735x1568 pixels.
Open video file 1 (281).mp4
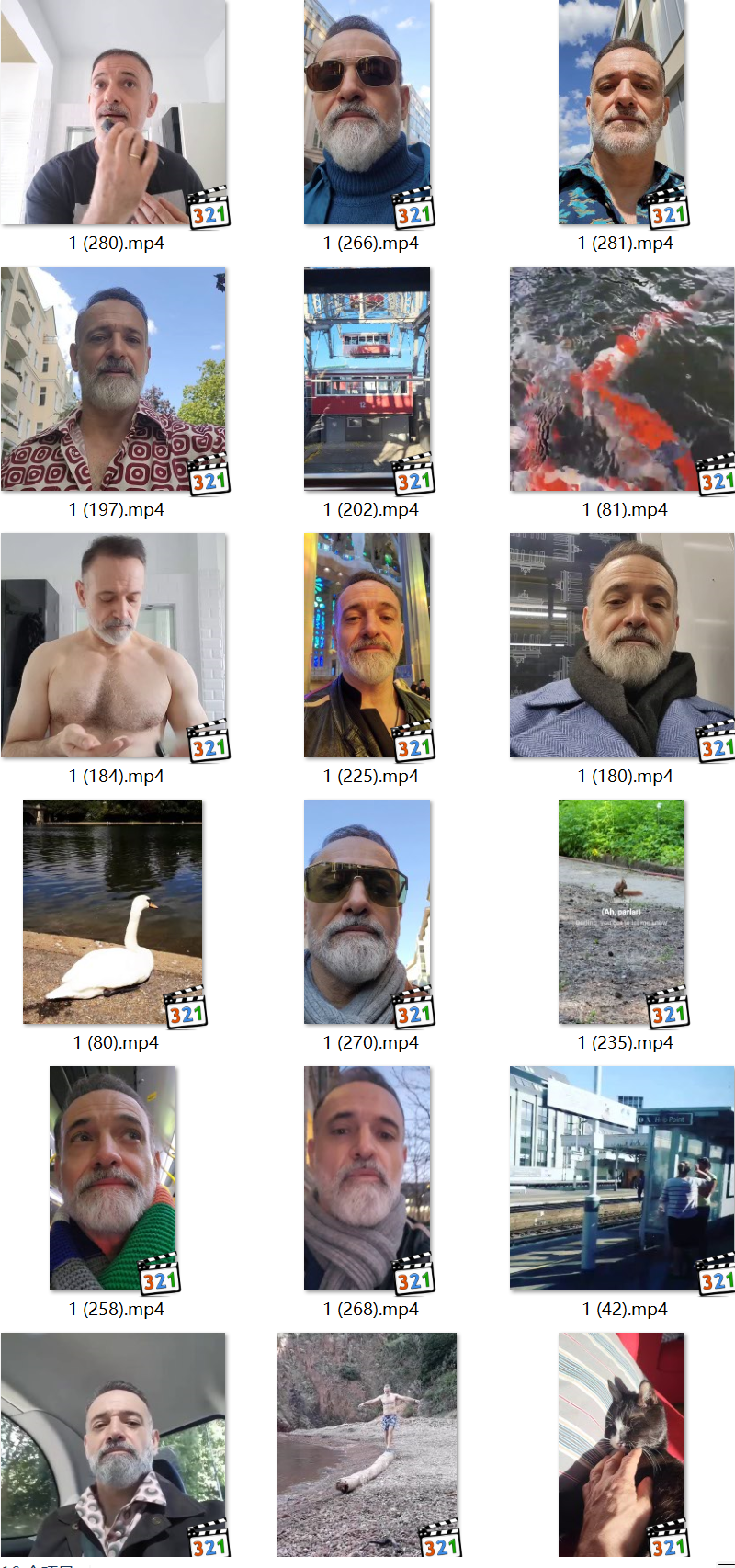point(622,113)
